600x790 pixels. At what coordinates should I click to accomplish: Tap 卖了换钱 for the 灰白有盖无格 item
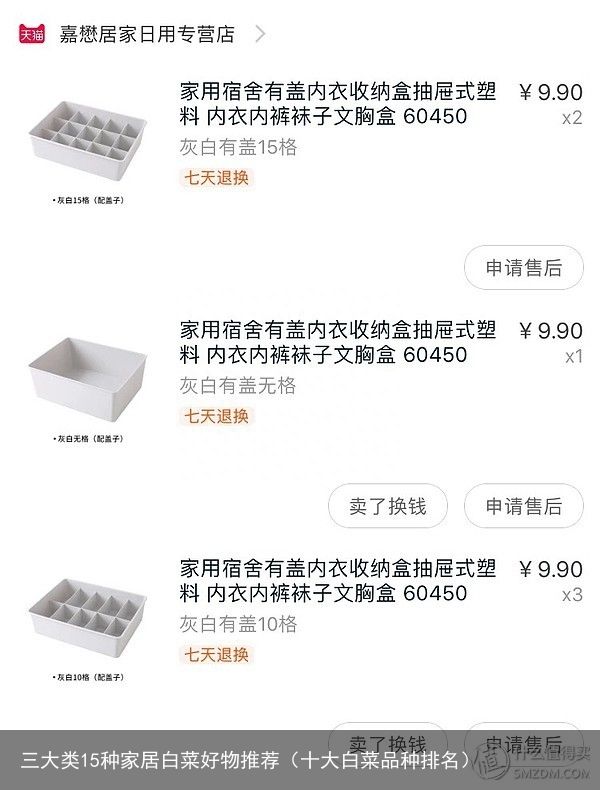(x=387, y=506)
